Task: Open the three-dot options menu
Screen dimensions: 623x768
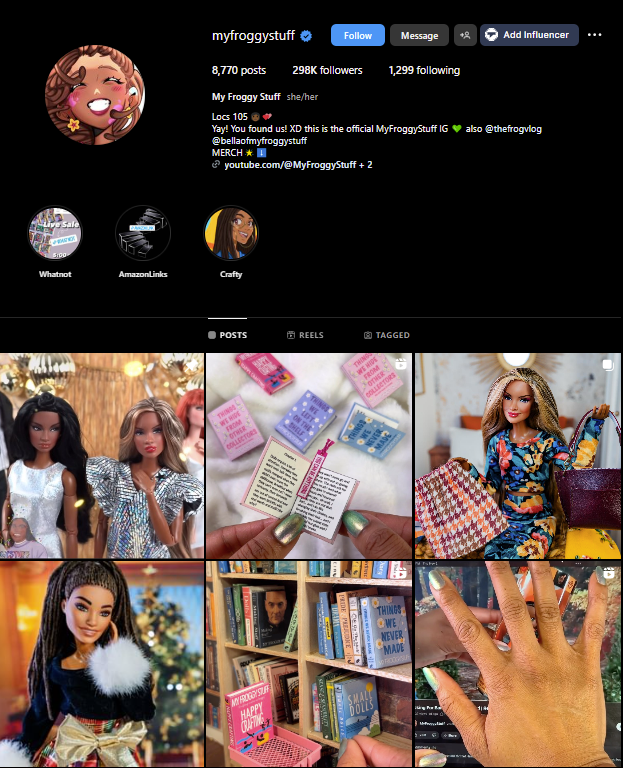Action: (x=595, y=35)
